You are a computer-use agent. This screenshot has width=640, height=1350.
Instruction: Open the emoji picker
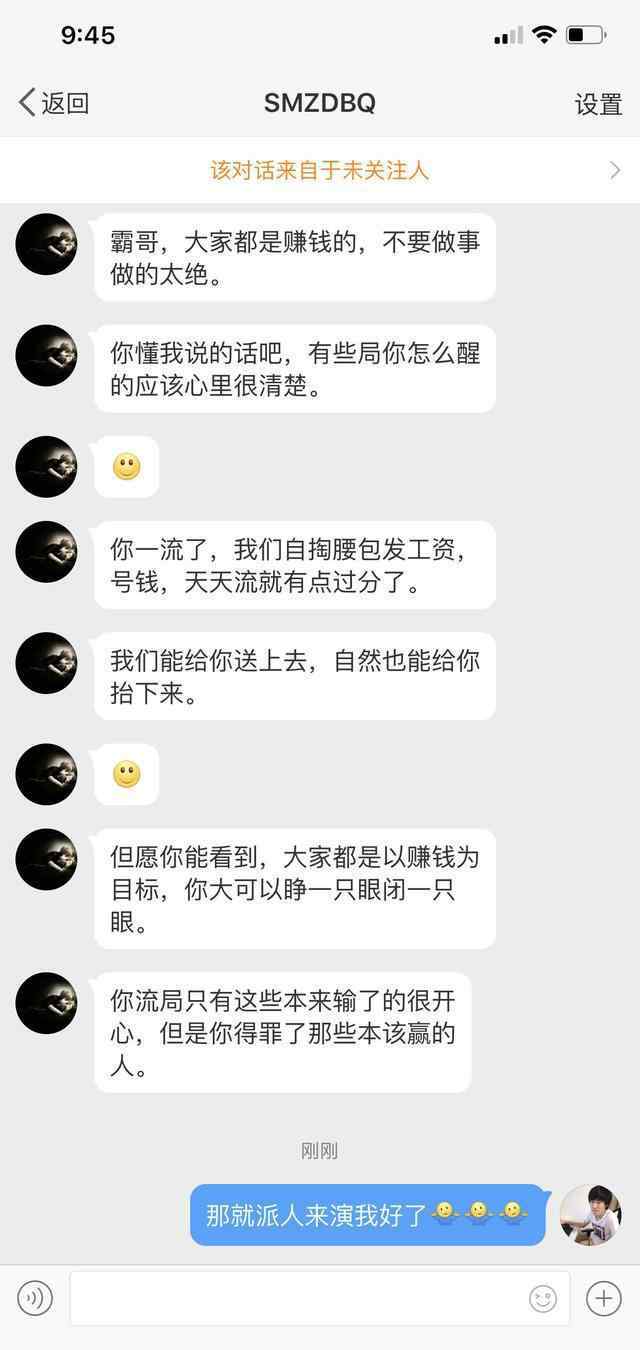tap(543, 1298)
